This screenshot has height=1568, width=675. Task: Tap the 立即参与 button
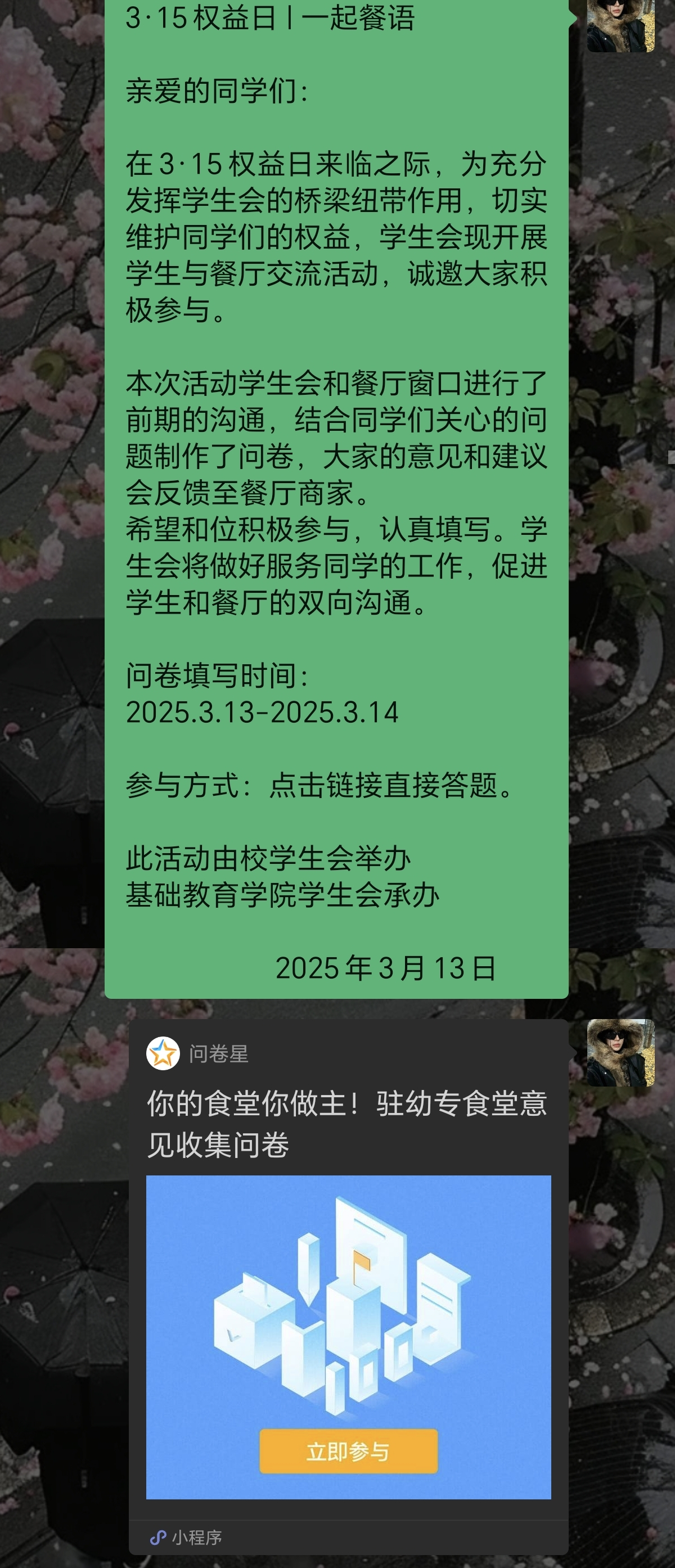pyautogui.click(x=348, y=1452)
